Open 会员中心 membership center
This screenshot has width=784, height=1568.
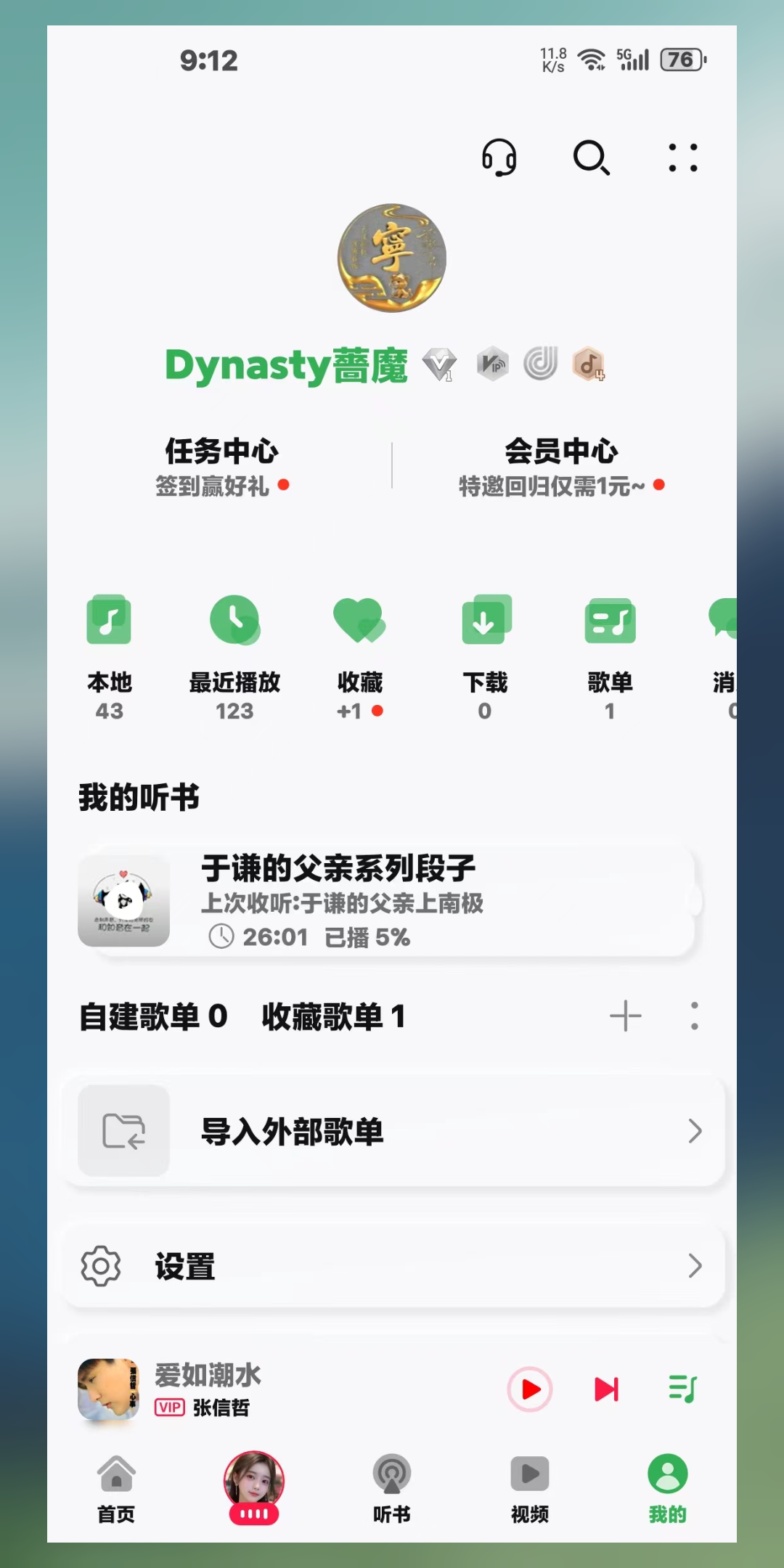(561, 466)
